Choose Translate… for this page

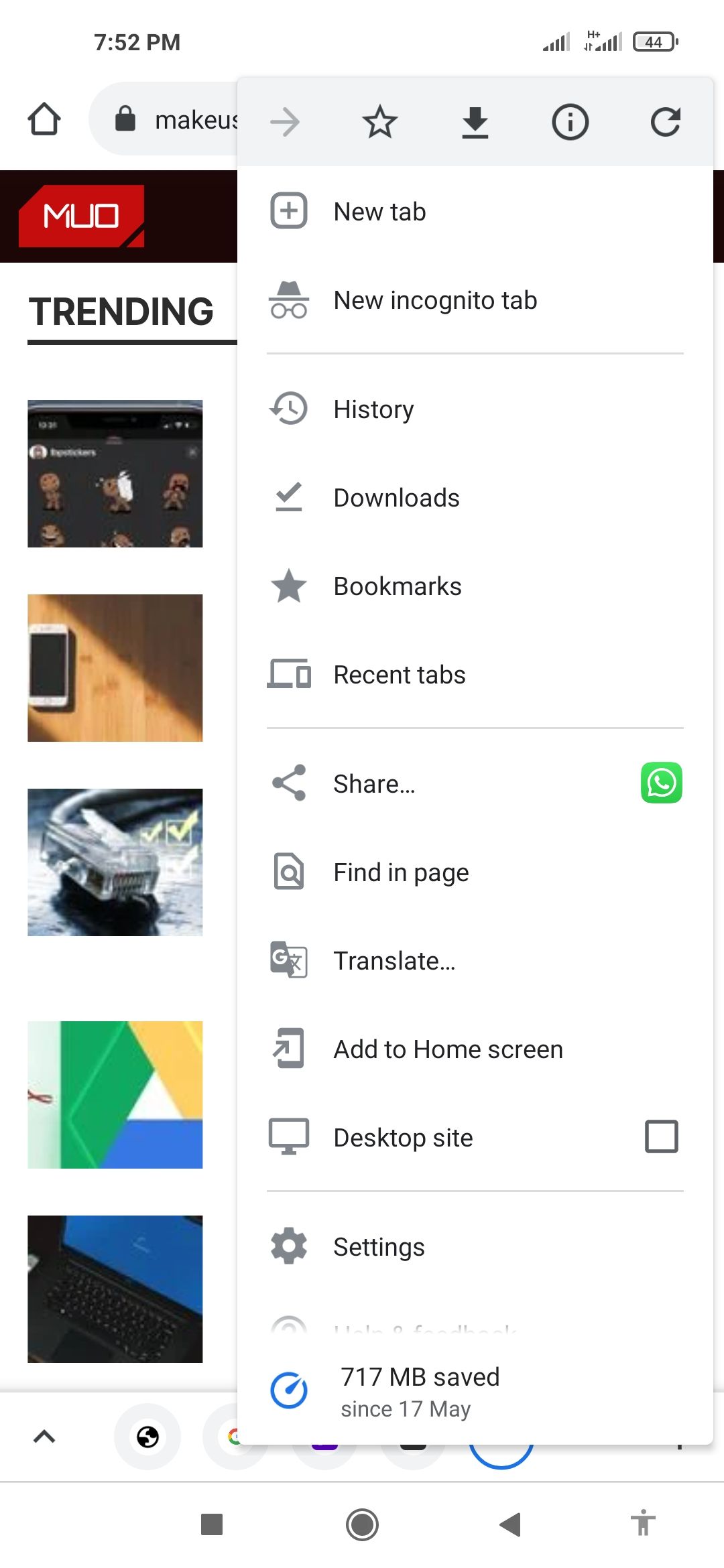(x=394, y=961)
